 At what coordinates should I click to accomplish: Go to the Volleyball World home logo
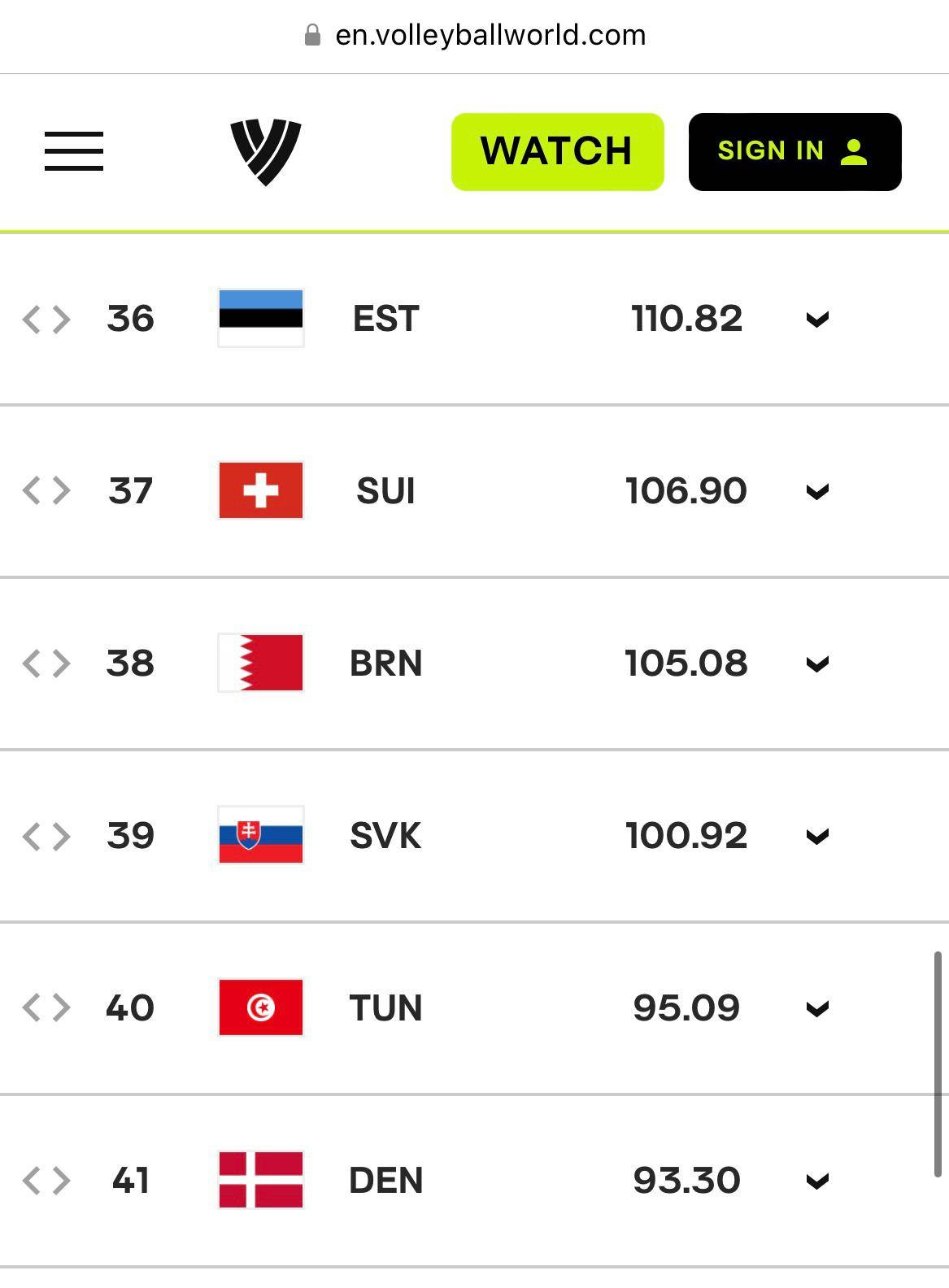(x=266, y=152)
